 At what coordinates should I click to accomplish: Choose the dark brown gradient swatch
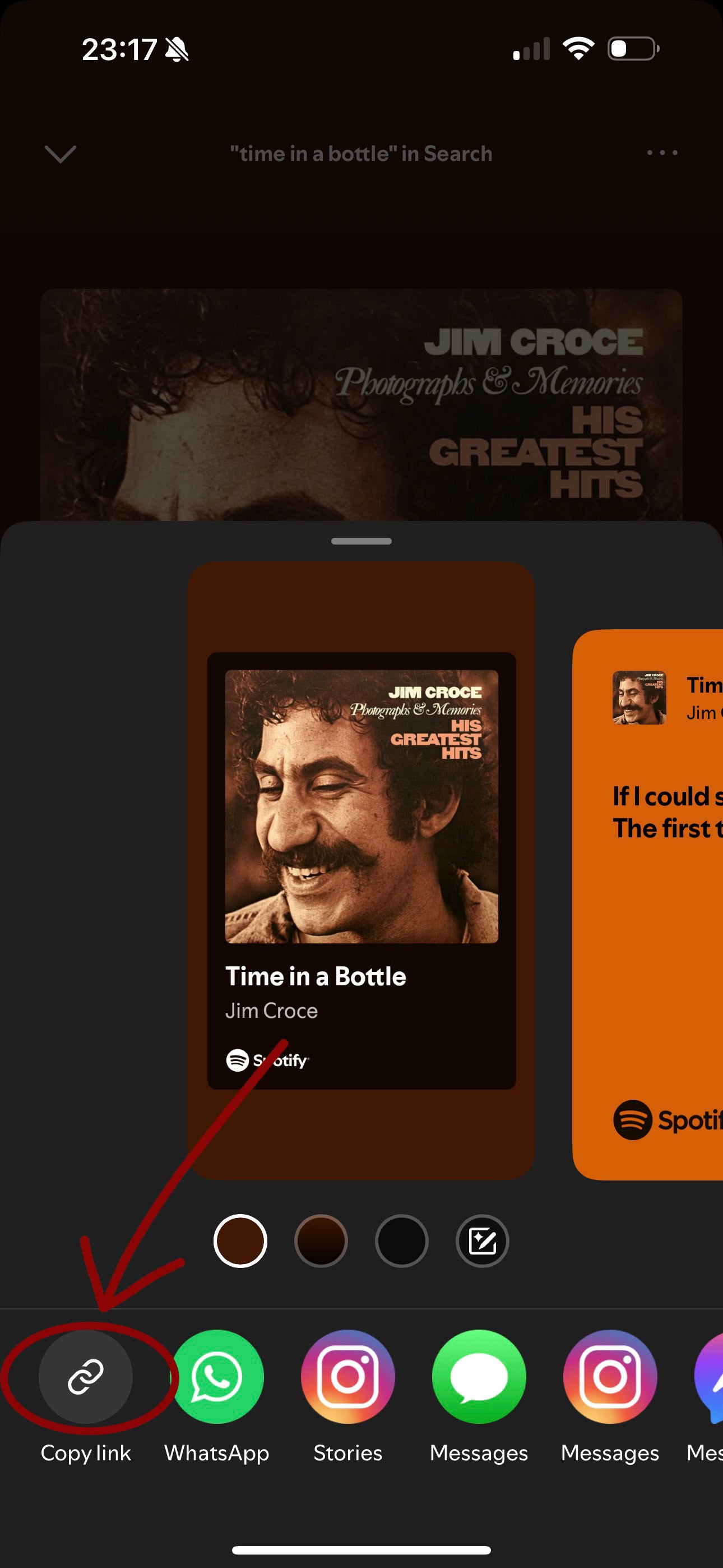tap(321, 1240)
